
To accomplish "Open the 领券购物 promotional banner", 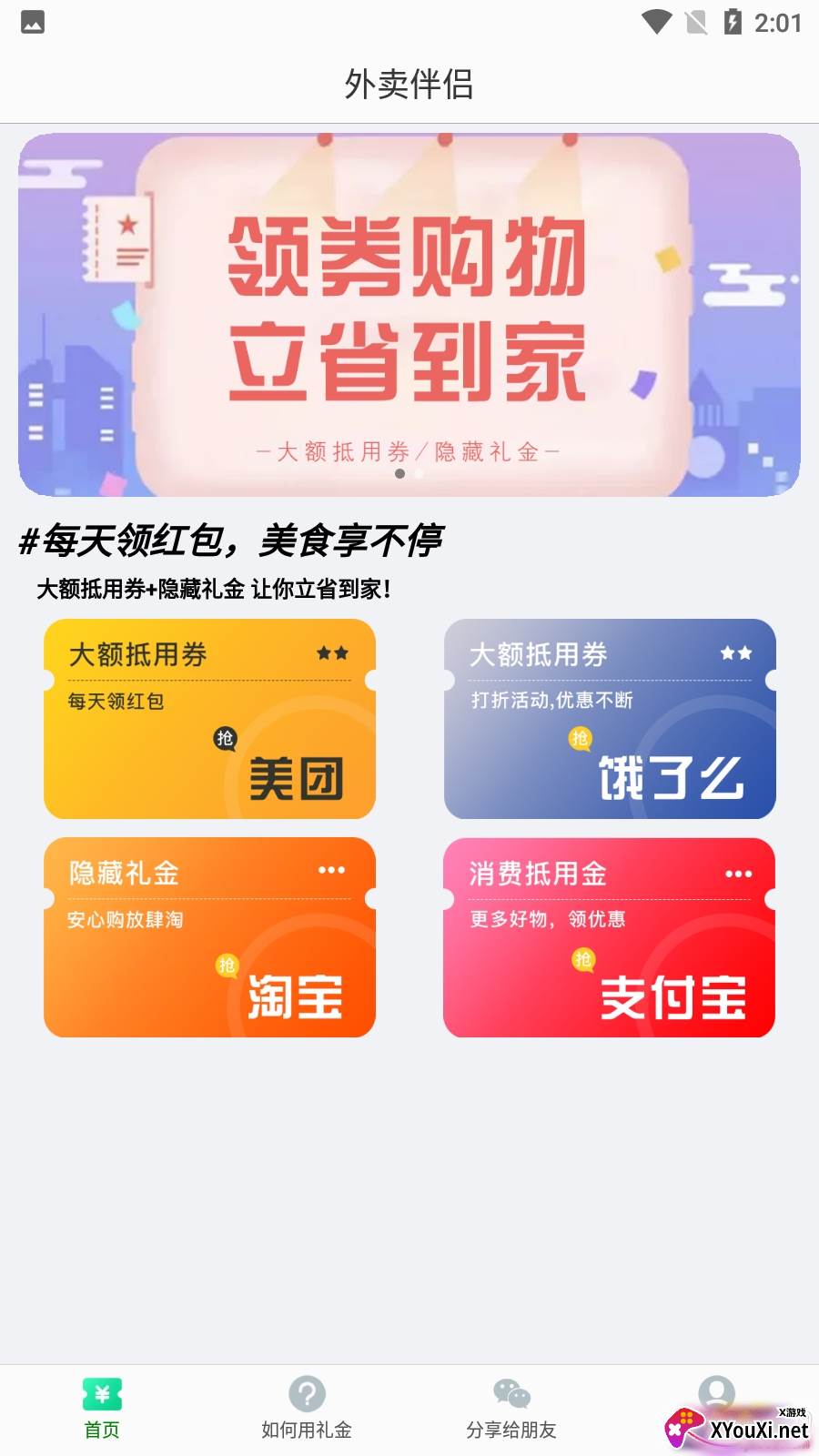I will [x=409, y=314].
